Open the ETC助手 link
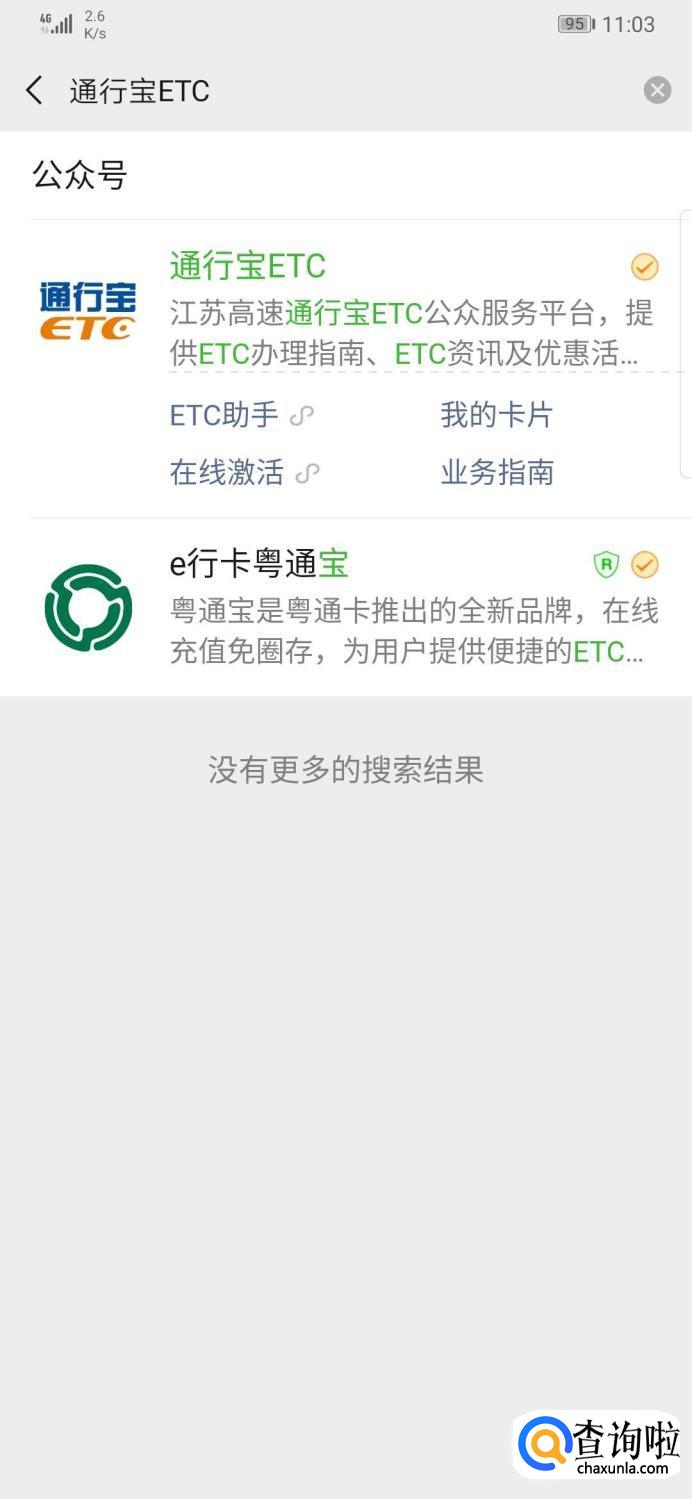 (226, 415)
